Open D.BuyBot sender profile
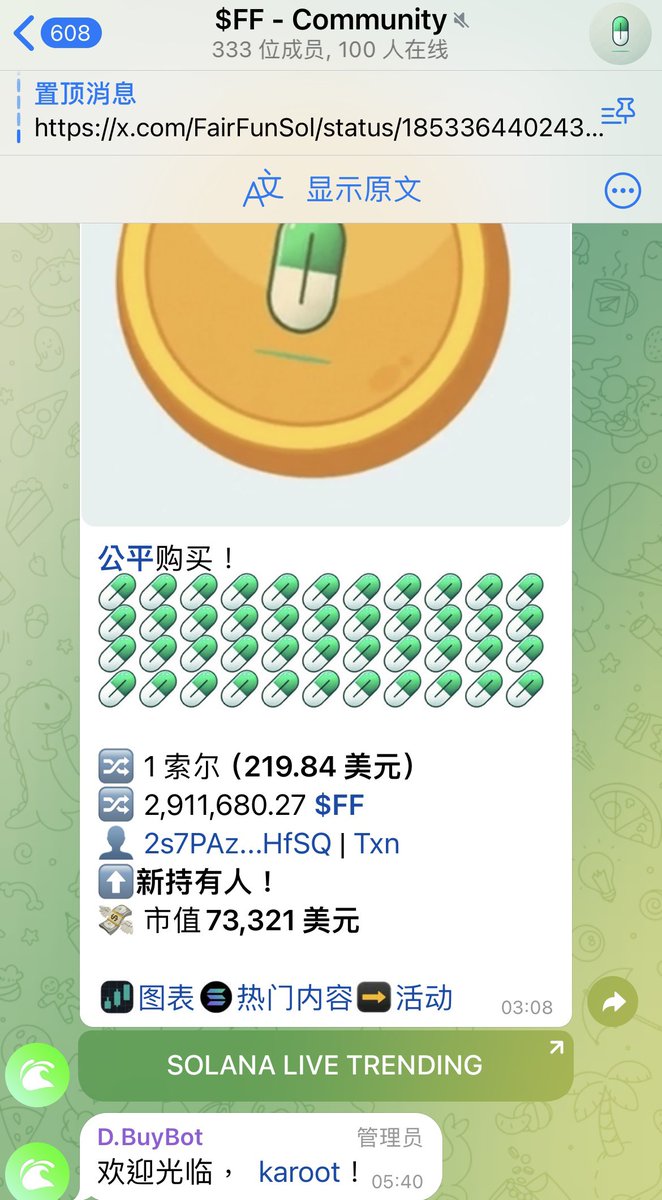Viewport: 662px width, 1200px height. pos(150,1137)
